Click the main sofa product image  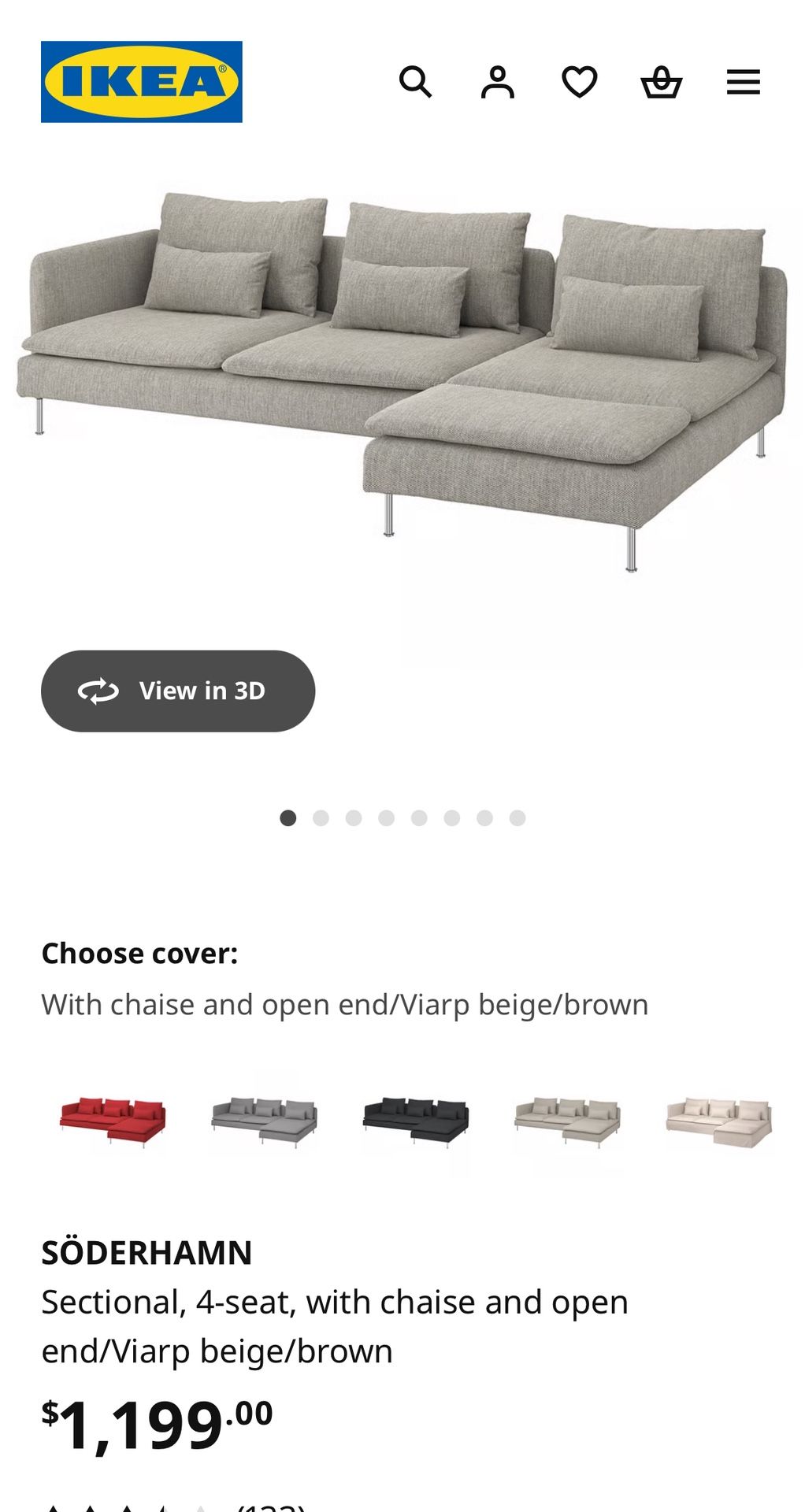coord(402,370)
